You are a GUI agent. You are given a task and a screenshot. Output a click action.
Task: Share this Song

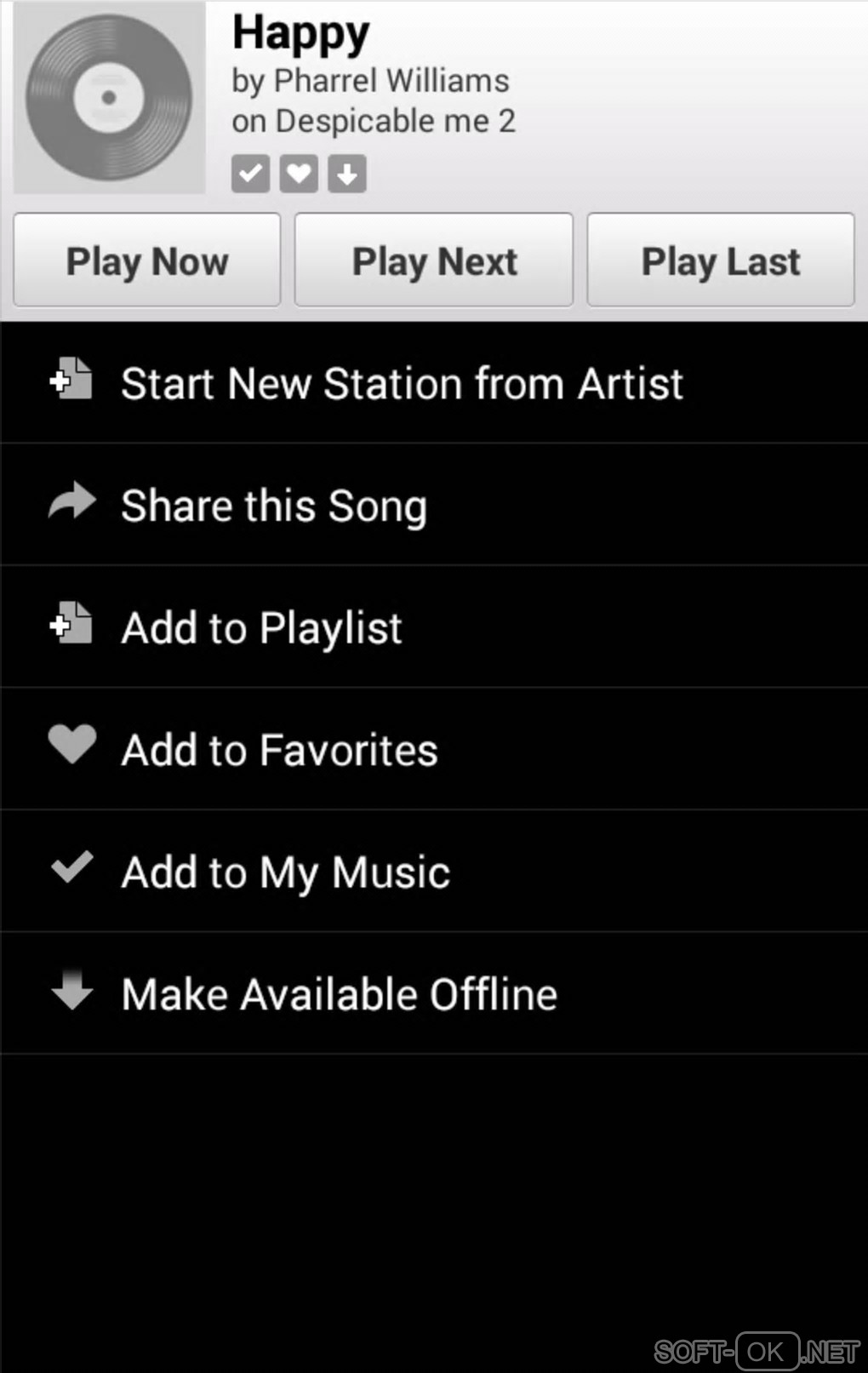point(274,506)
